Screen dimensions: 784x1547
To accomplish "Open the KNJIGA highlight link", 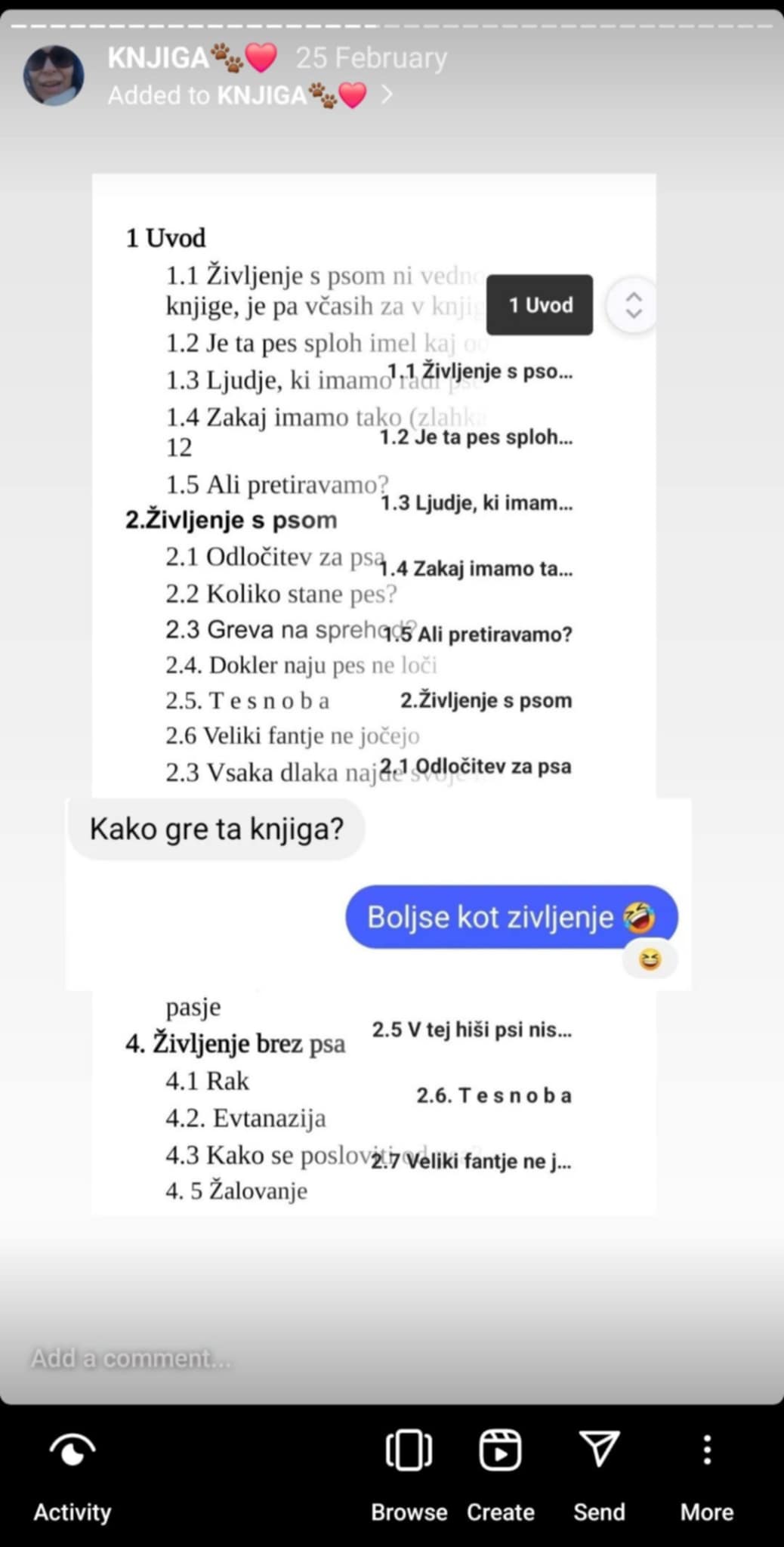I will 250,95.
